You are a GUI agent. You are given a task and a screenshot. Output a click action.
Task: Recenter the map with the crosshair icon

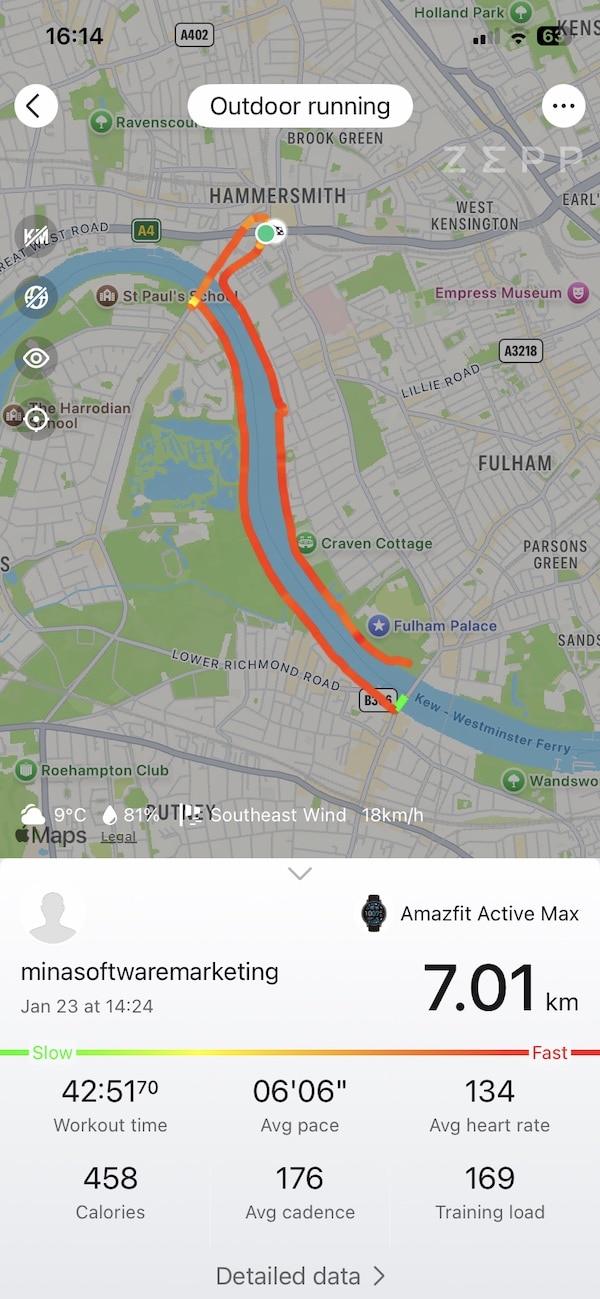[x=36, y=418]
